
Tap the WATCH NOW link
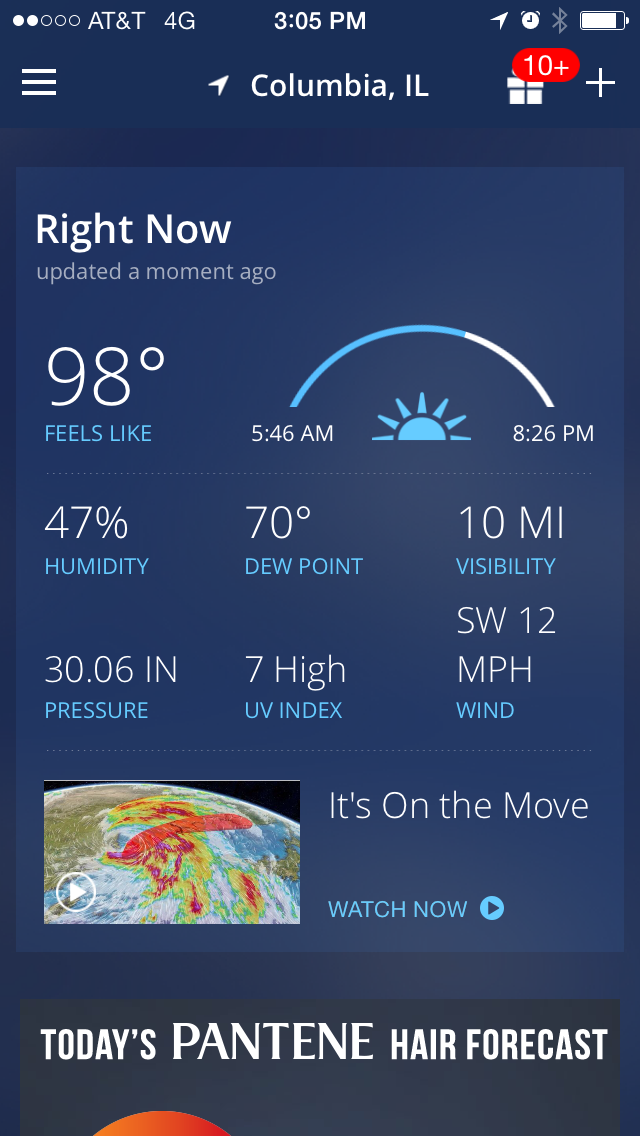tap(415, 909)
